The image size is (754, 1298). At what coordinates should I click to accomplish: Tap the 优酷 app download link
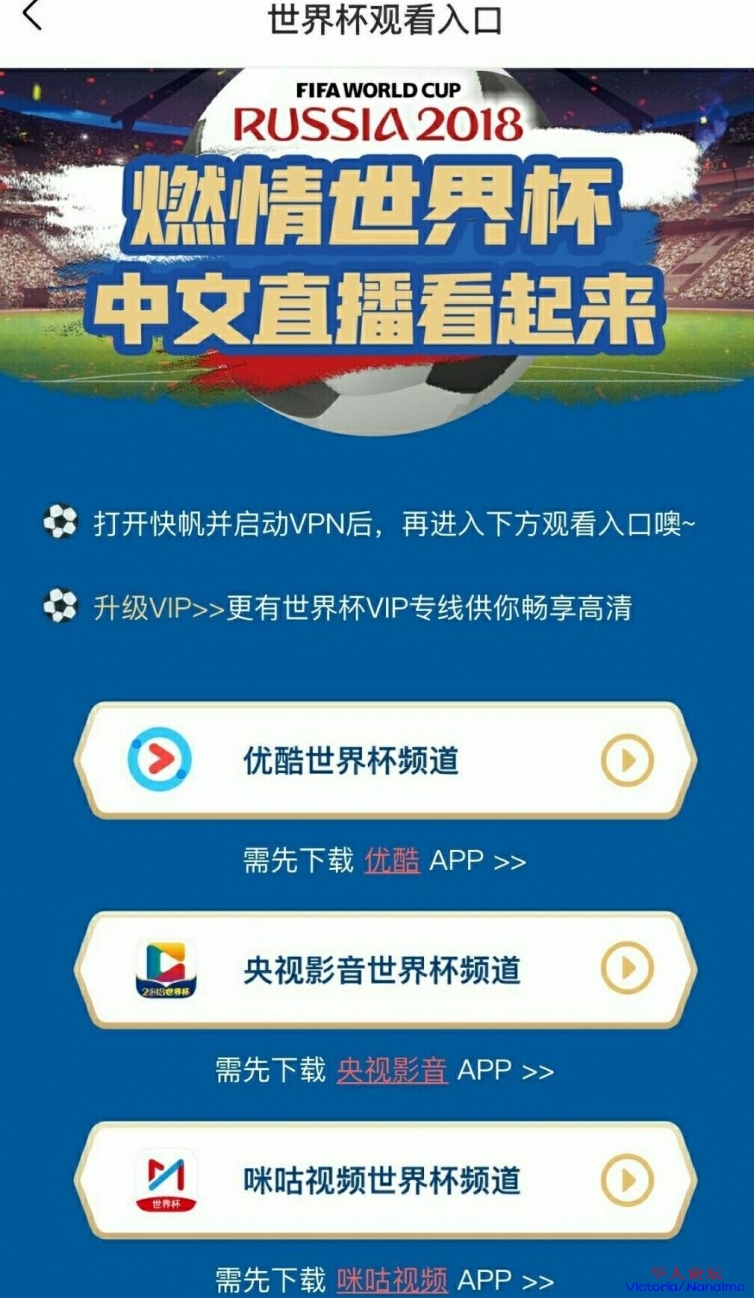(x=392, y=860)
